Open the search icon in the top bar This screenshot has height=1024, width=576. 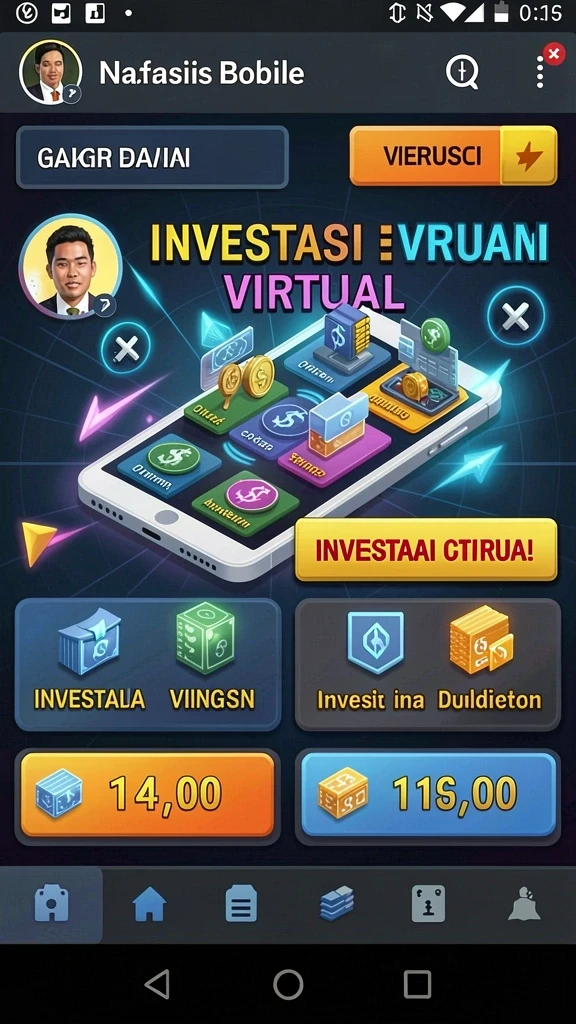[462, 72]
